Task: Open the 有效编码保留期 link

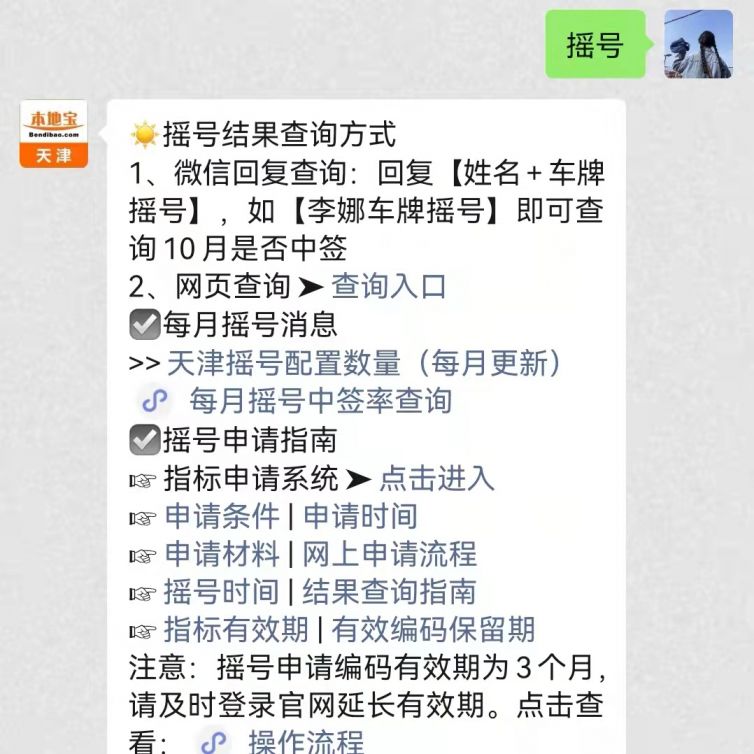Action: coord(433,629)
